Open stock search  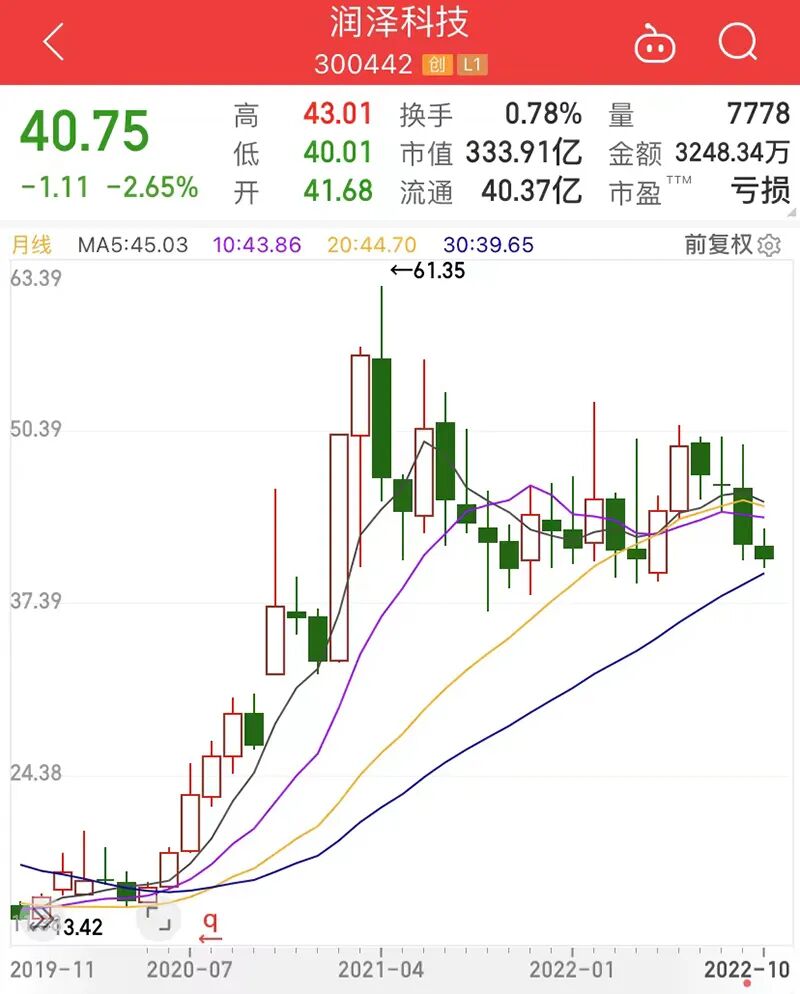click(738, 42)
